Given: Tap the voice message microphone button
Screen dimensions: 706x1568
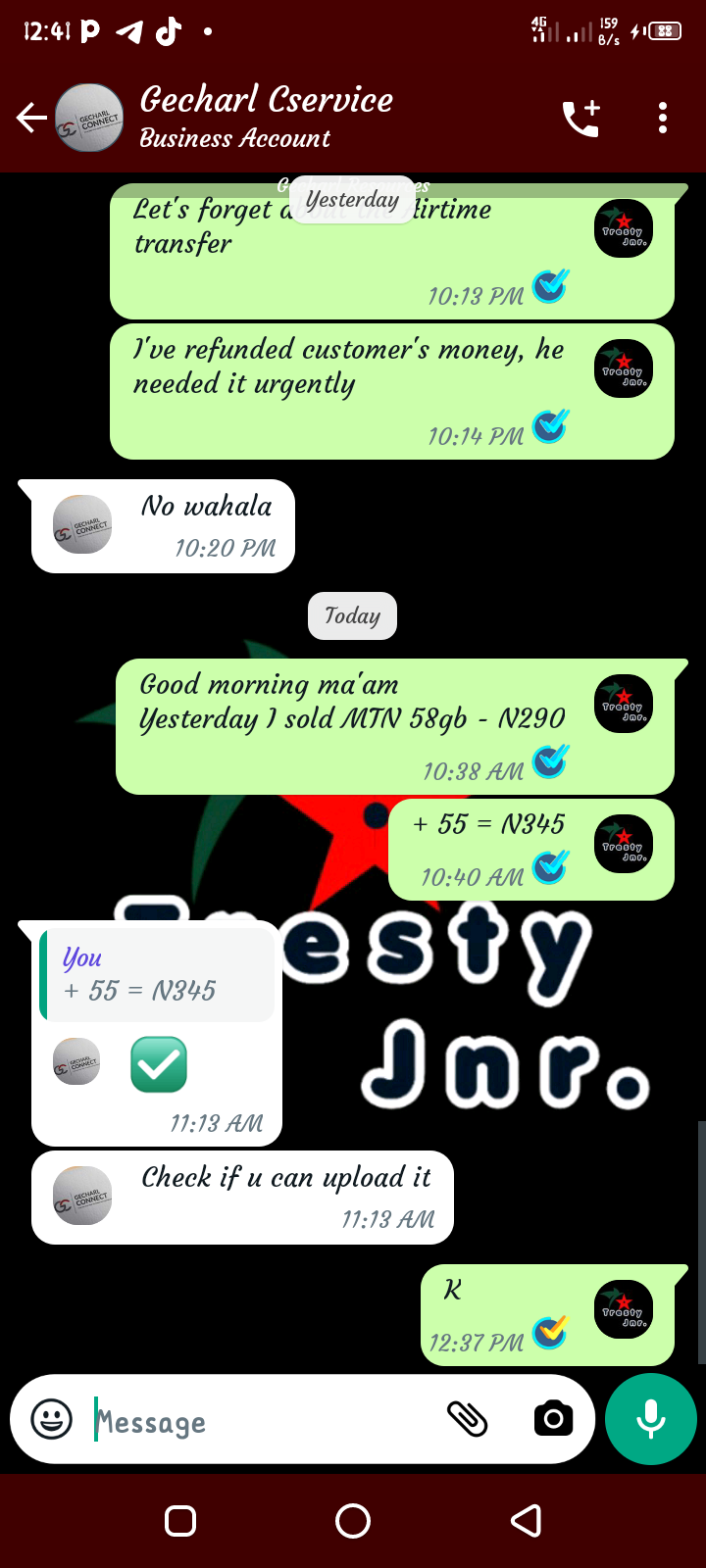Looking at the screenshot, I should pyautogui.click(x=651, y=1419).
